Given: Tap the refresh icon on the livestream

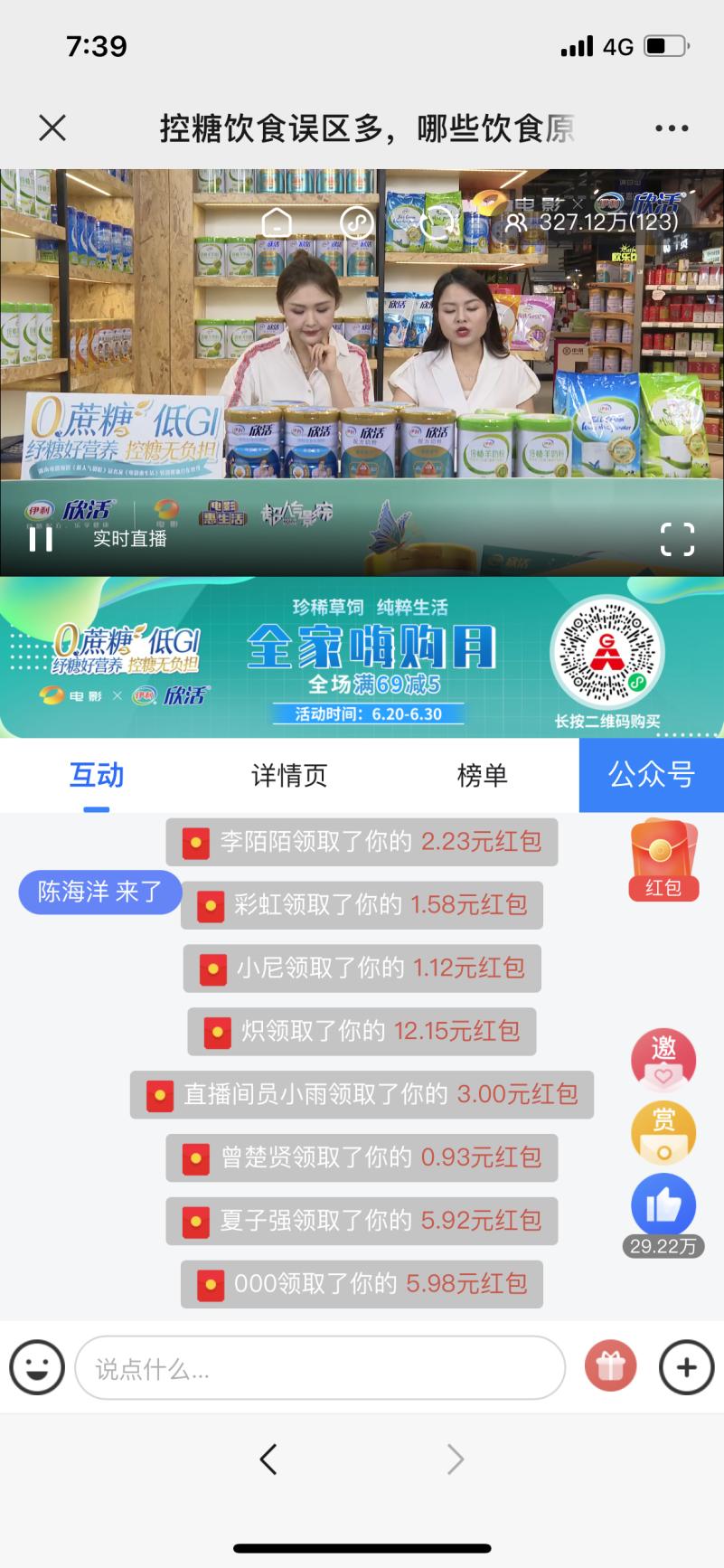Looking at the screenshot, I should 437,220.
